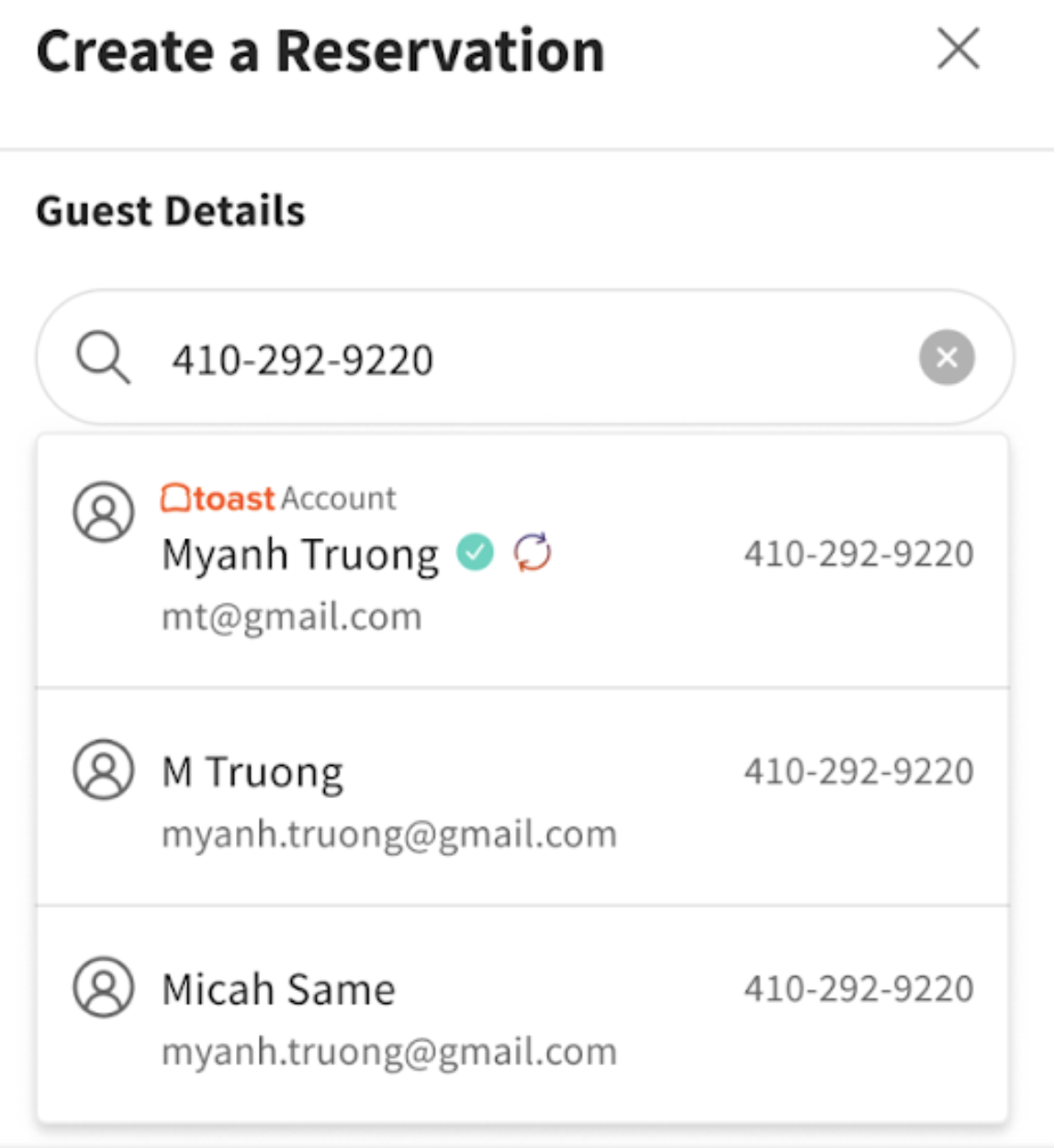Tap the guest search field with 410-292-9220
The image size is (1054, 1148).
point(514,359)
